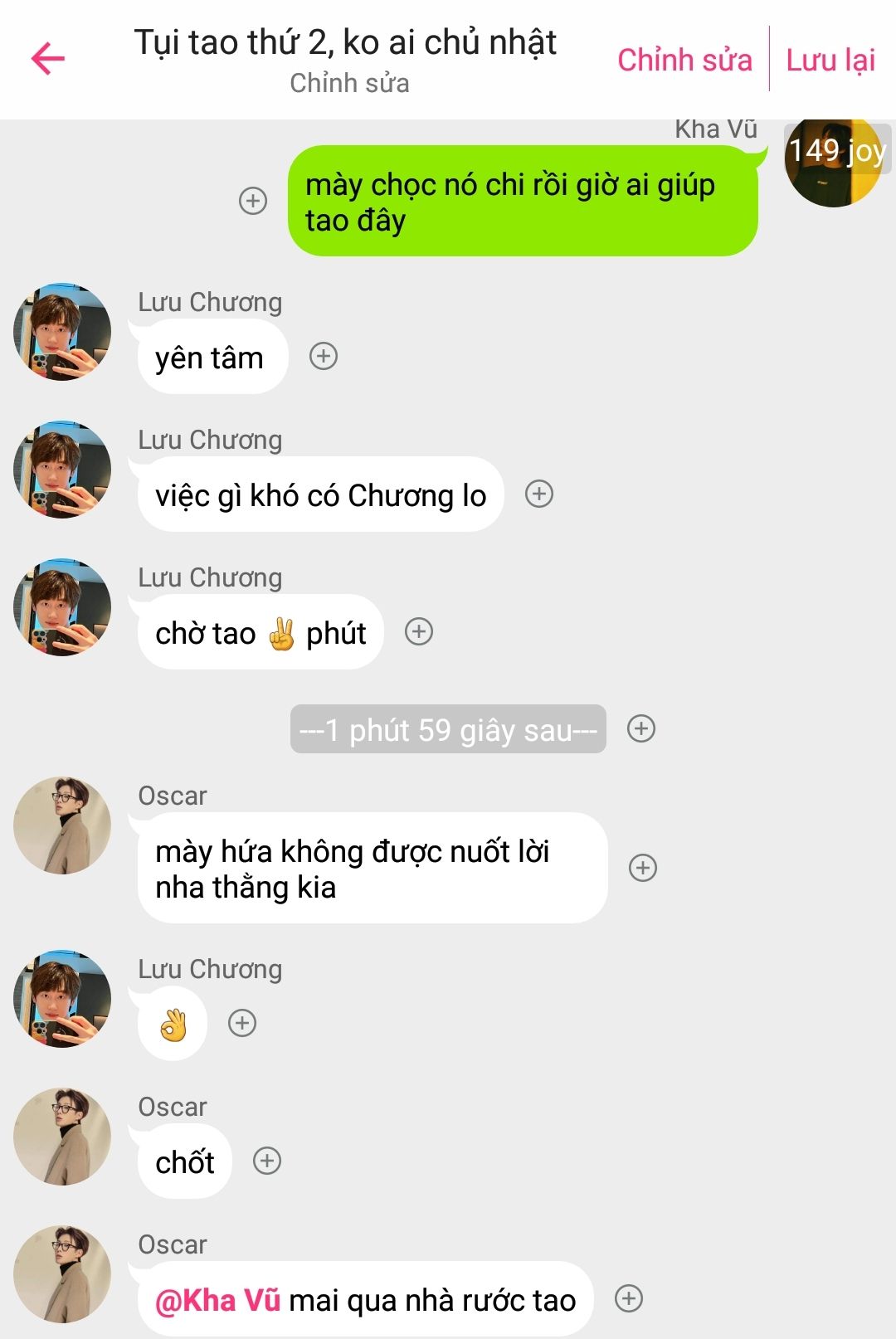Image resolution: width=896 pixels, height=1339 pixels.
Task: Tap plus icon beside 'chốt' message
Action: (x=267, y=1161)
